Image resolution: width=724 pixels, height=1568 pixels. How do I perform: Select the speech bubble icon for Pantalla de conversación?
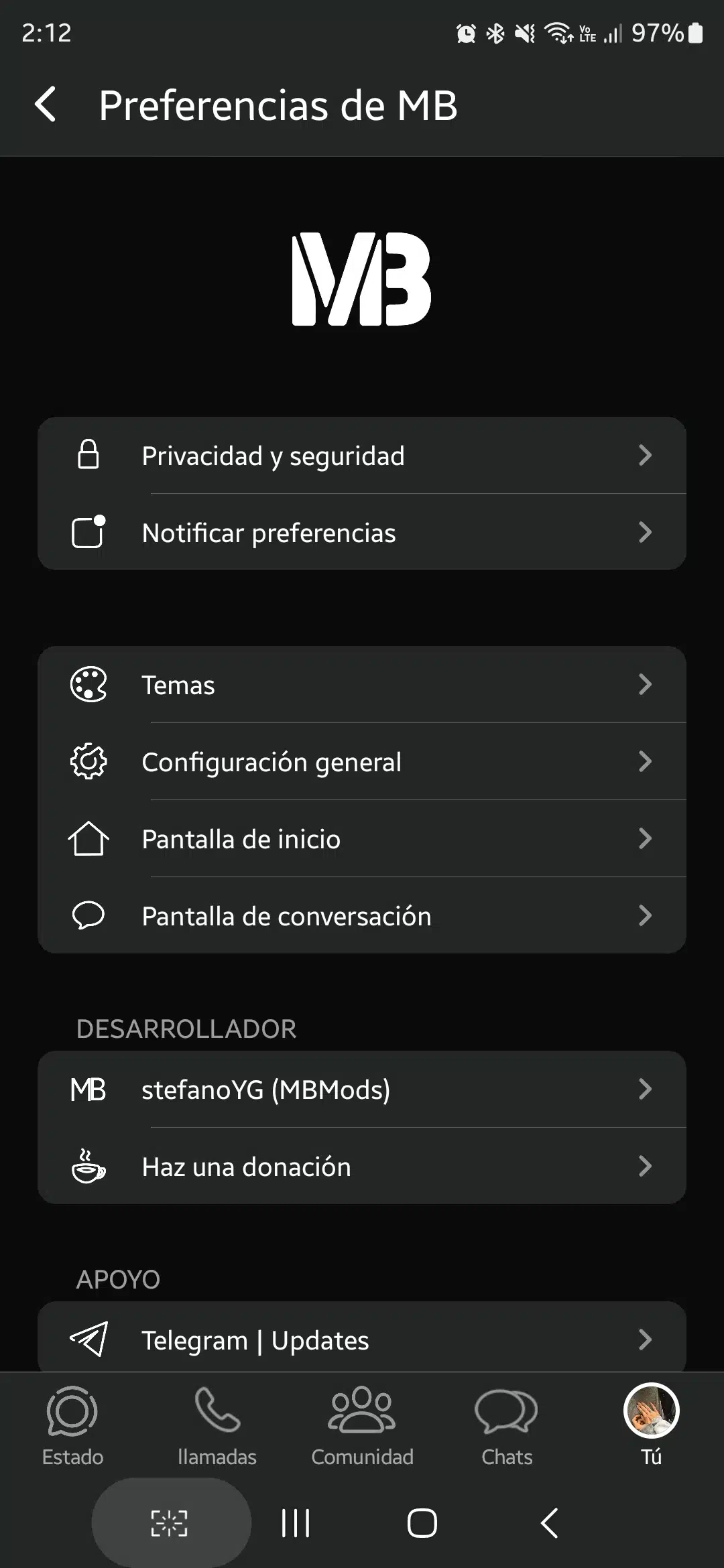pyautogui.click(x=89, y=915)
